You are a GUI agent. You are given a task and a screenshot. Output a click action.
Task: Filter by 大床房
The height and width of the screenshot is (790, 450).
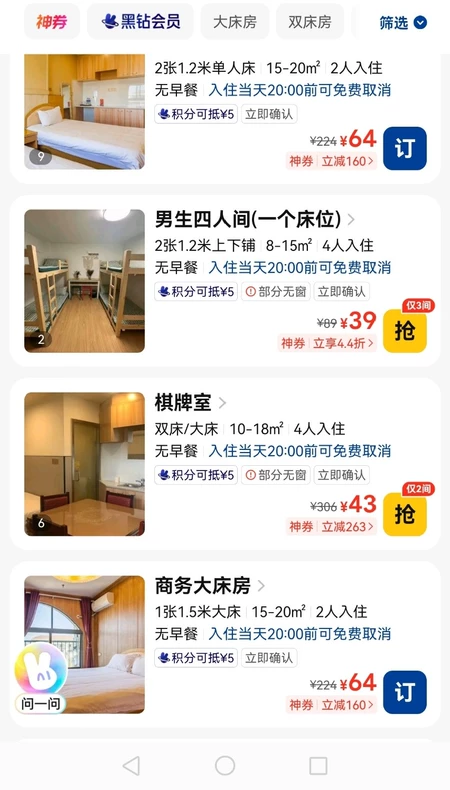pyautogui.click(x=235, y=22)
